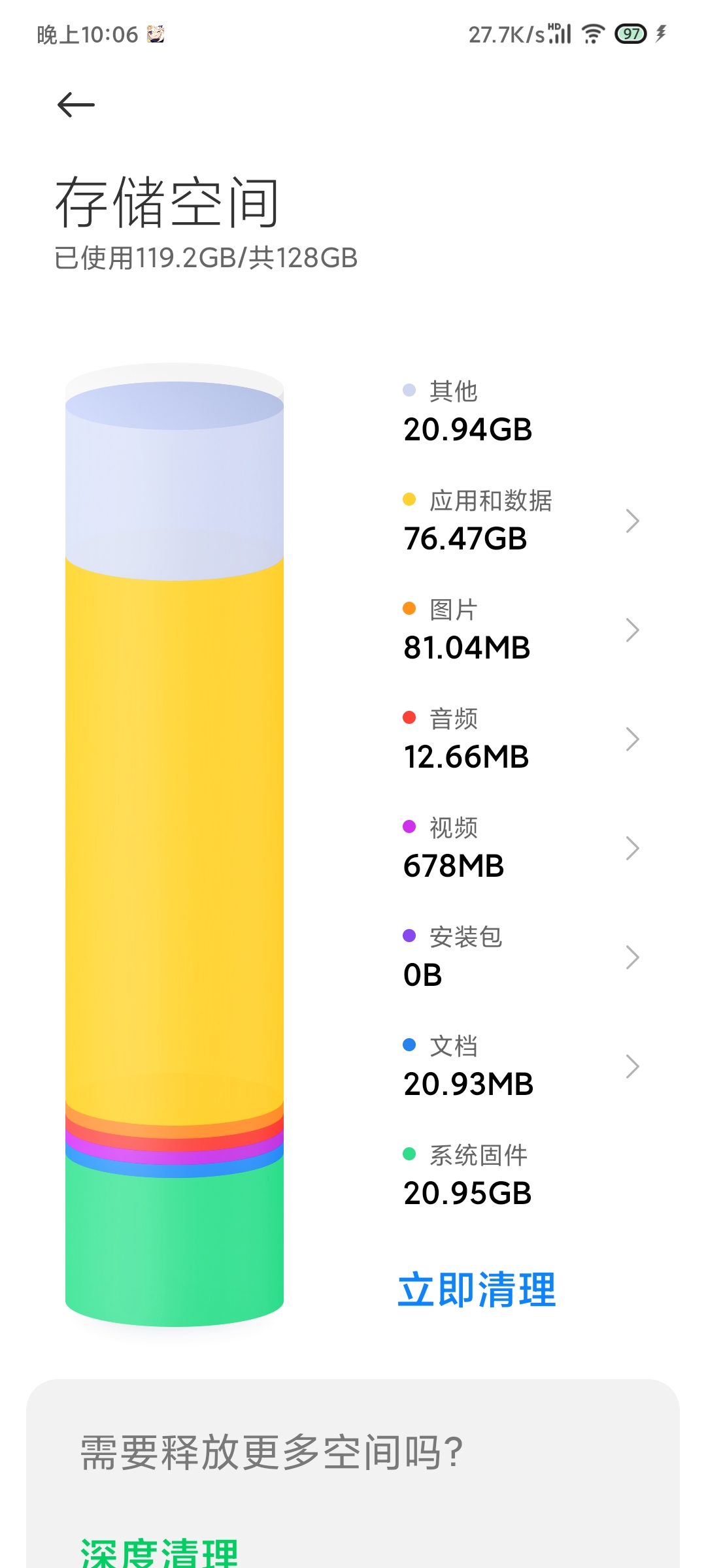The height and width of the screenshot is (1568, 706).
Task: Tap 深度清理 for deep cleaning
Action: pyautogui.click(x=160, y=1552)
